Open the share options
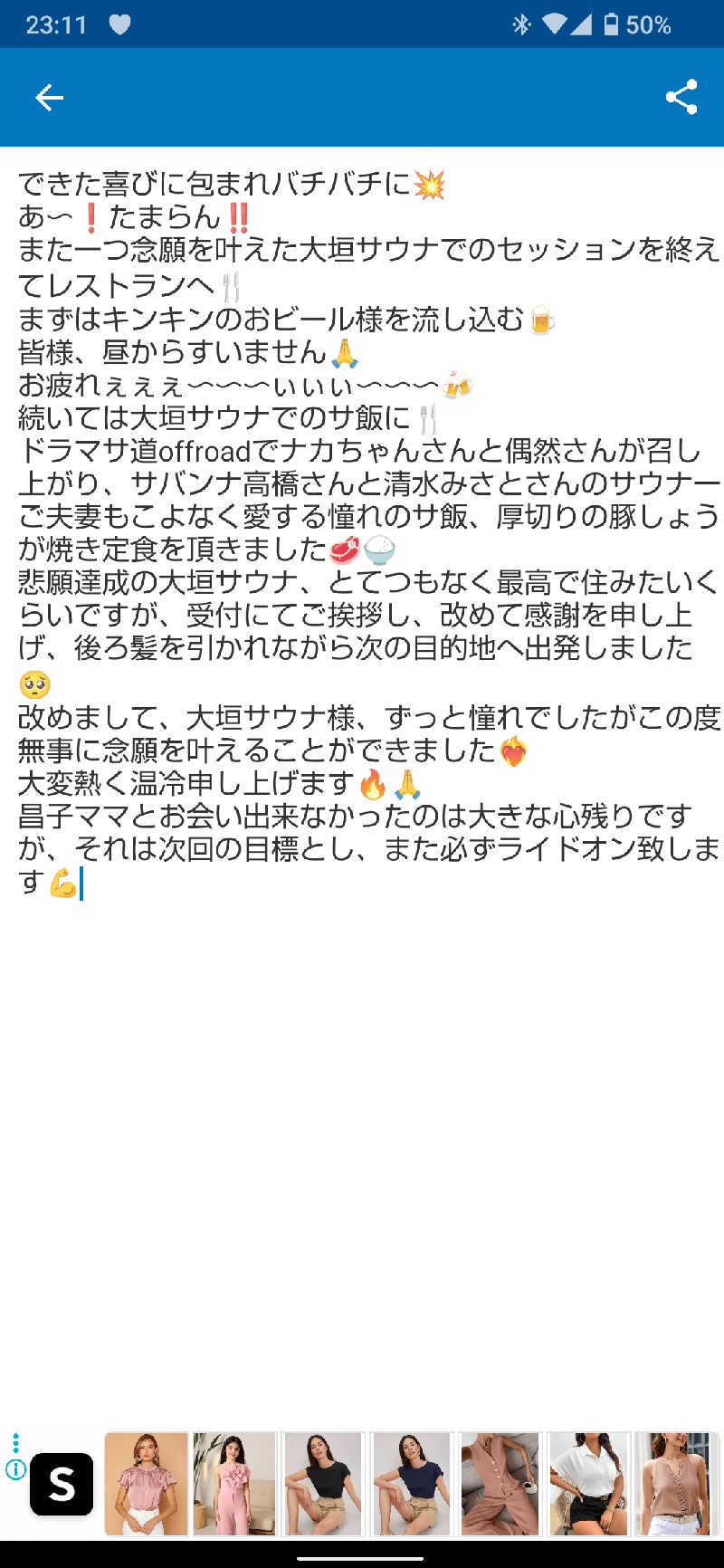This screenshot has height=1568, width=724. tap(681, 97)
